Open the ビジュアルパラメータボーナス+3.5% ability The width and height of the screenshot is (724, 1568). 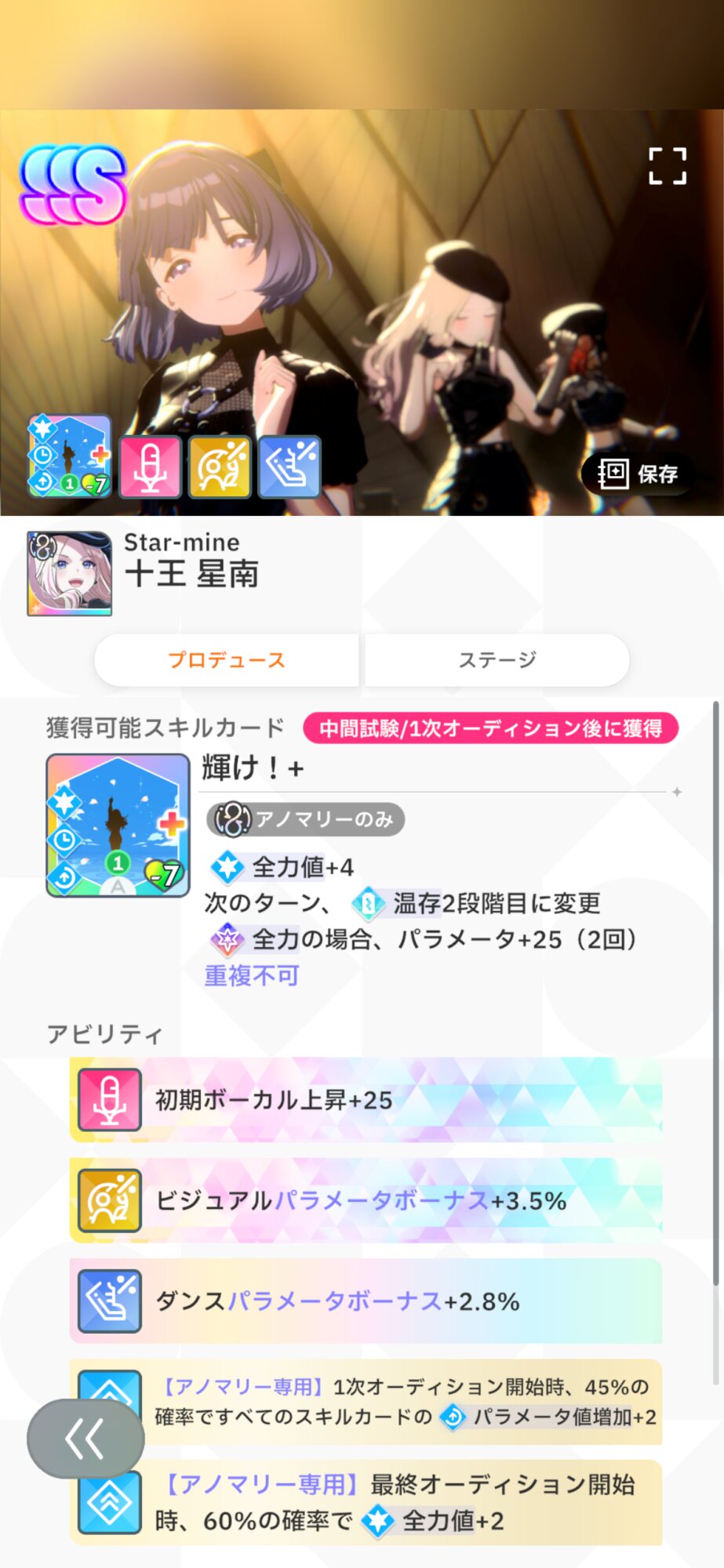(366, 1200)
